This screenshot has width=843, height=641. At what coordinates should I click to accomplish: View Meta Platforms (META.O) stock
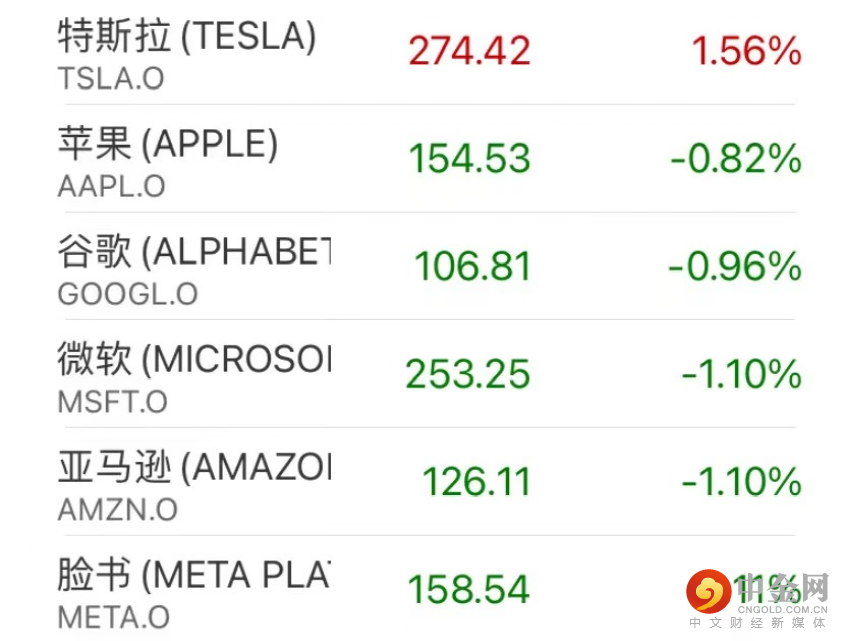pyautogui.click(x=195, y=591)
